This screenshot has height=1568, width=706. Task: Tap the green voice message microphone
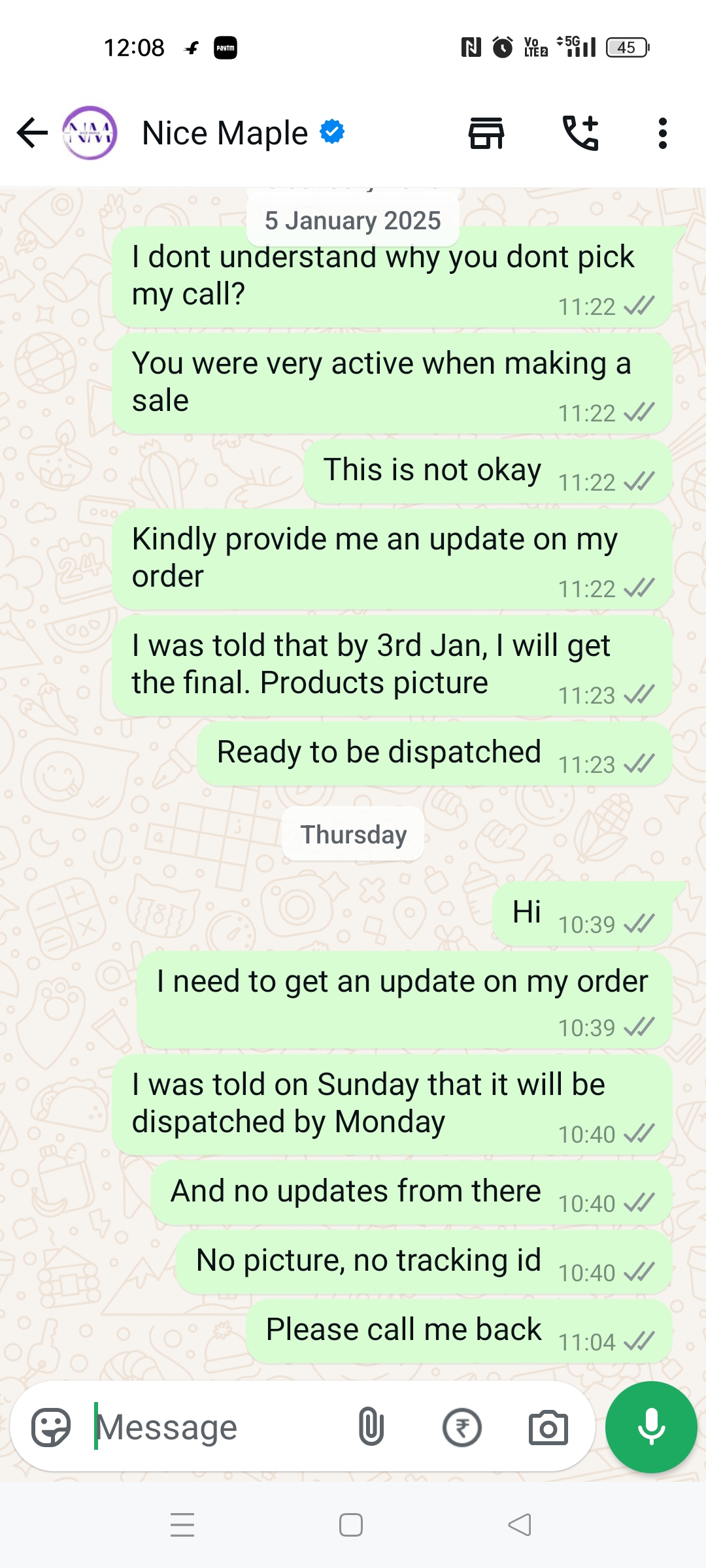tap(651, 1427)
